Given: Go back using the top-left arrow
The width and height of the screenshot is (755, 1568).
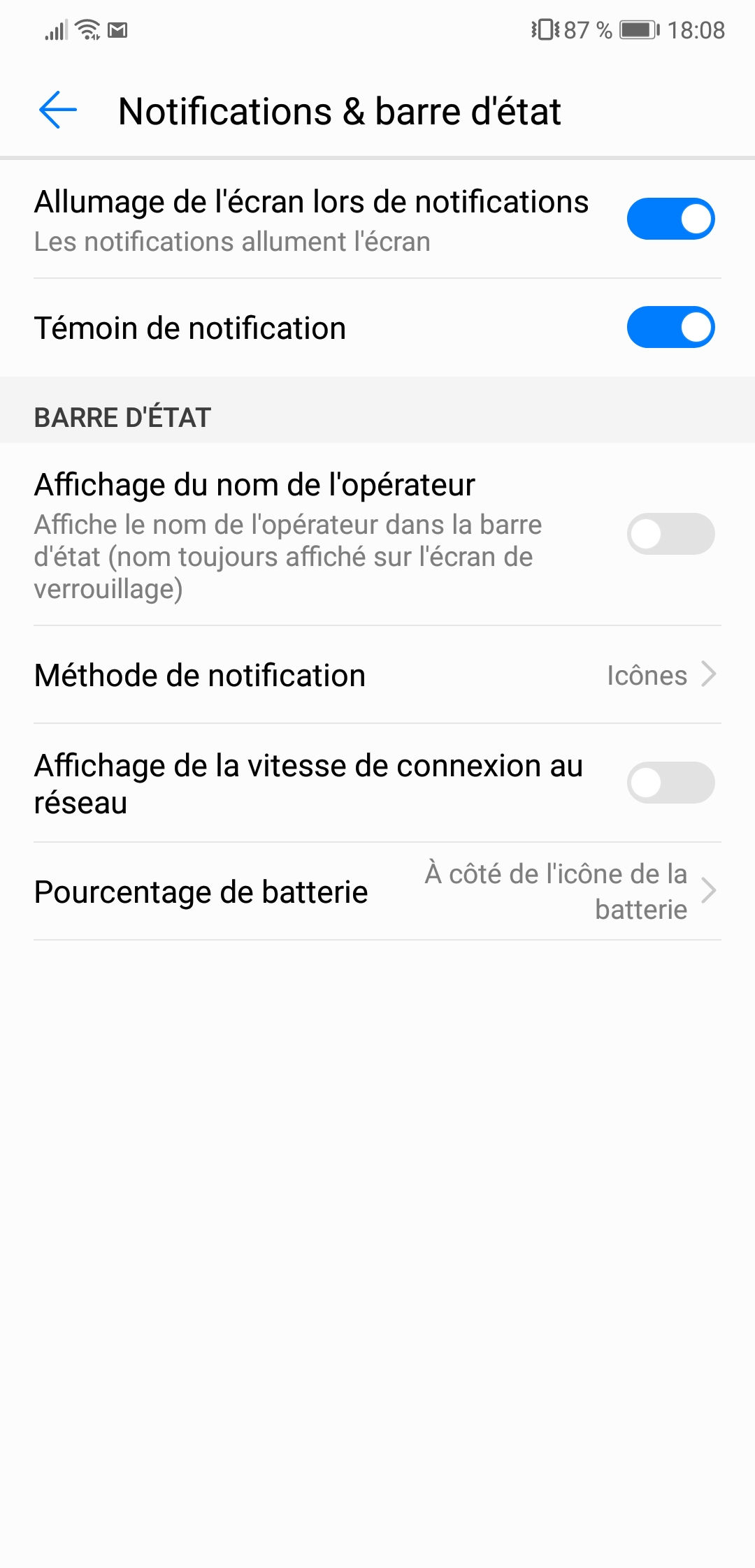Looking at the screenshot, I should coord(58,110).
